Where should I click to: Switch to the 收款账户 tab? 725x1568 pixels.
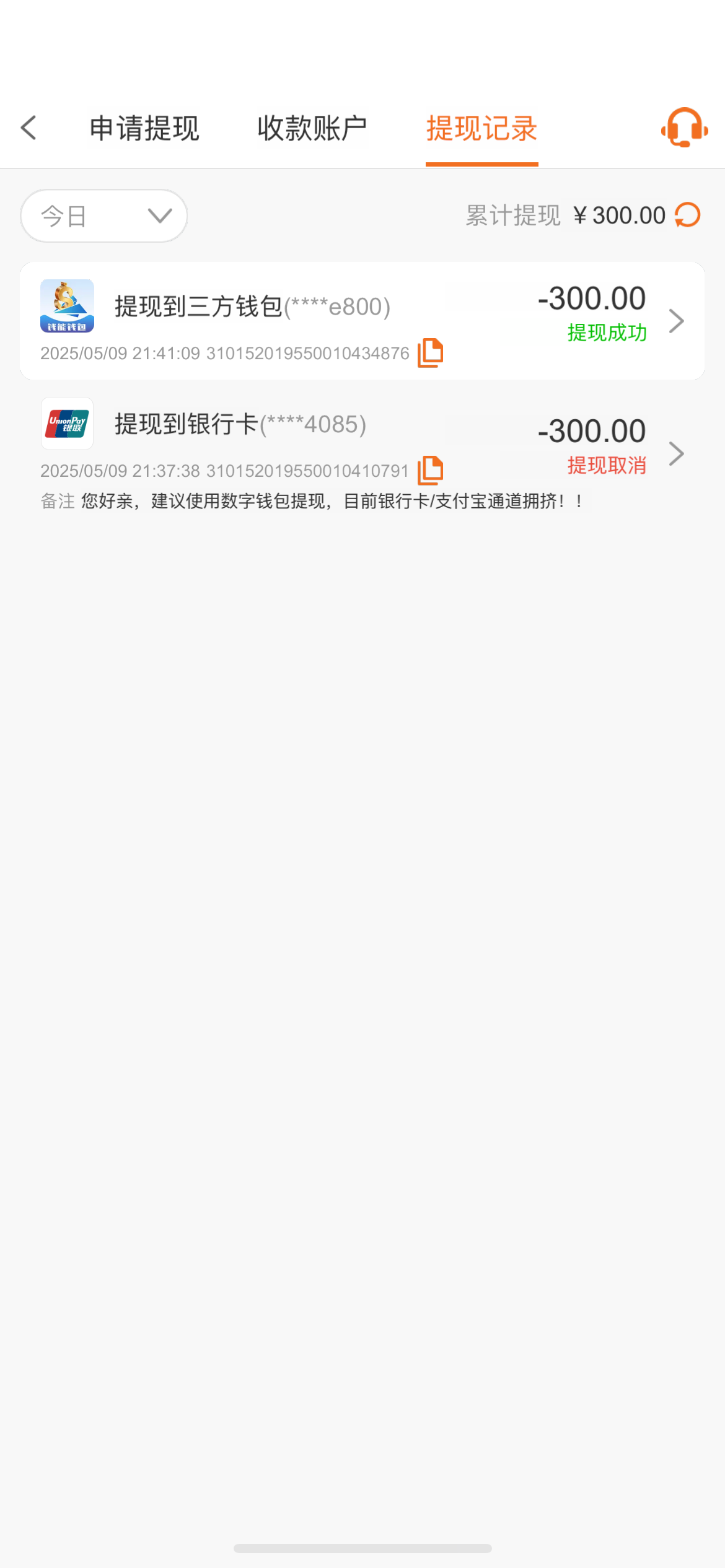click(311, 127)
